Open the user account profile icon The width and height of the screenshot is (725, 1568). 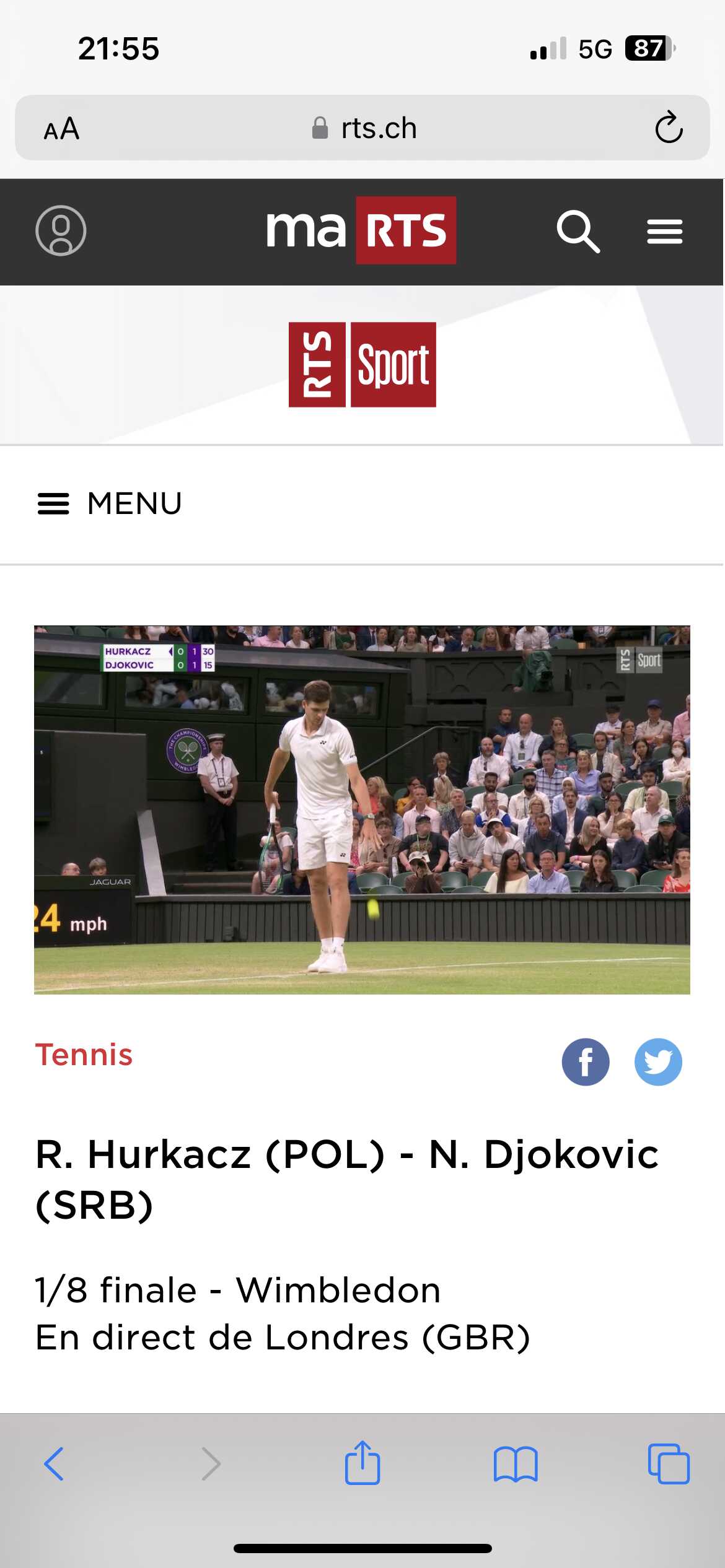61,230
